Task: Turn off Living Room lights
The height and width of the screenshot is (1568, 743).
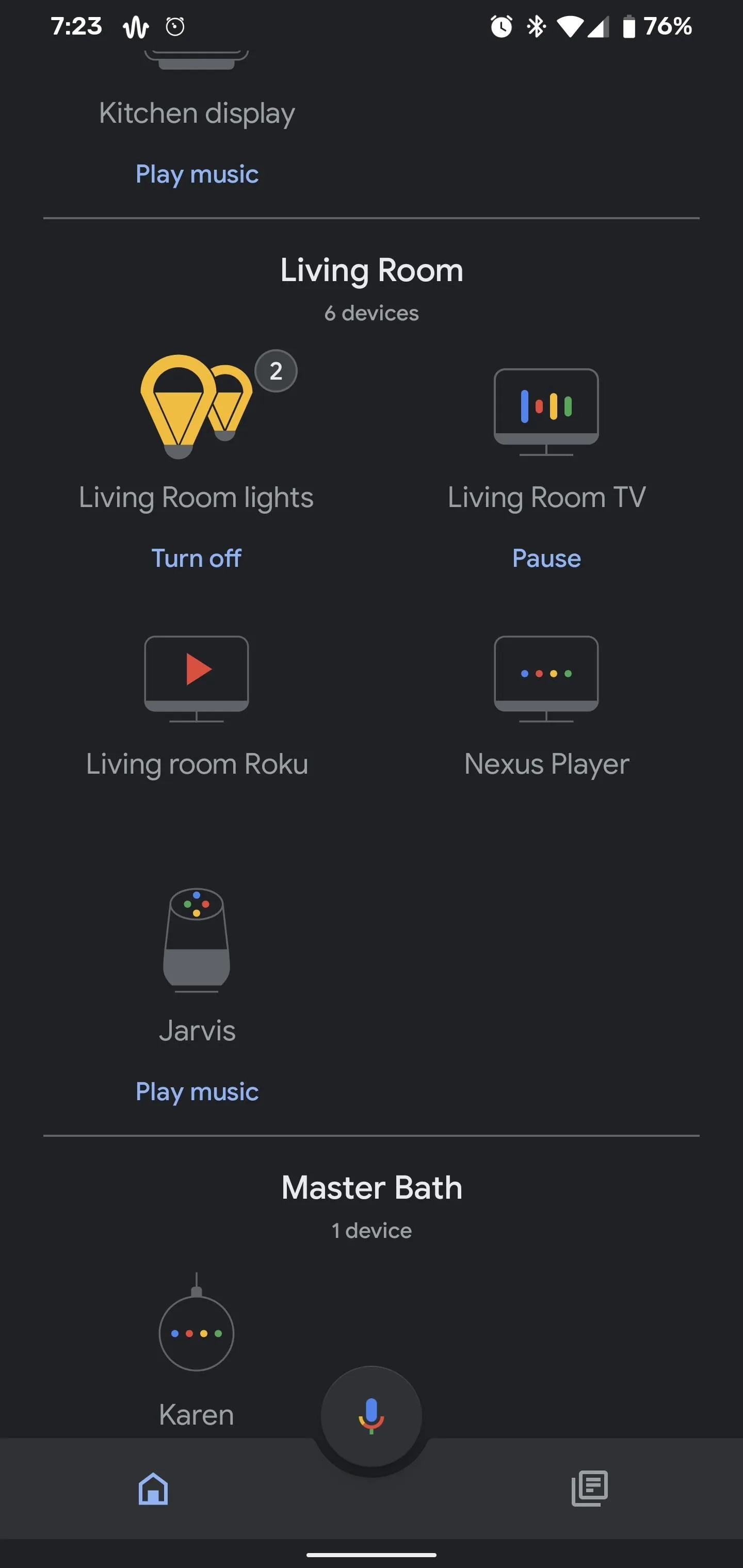Action: [196, 558]
